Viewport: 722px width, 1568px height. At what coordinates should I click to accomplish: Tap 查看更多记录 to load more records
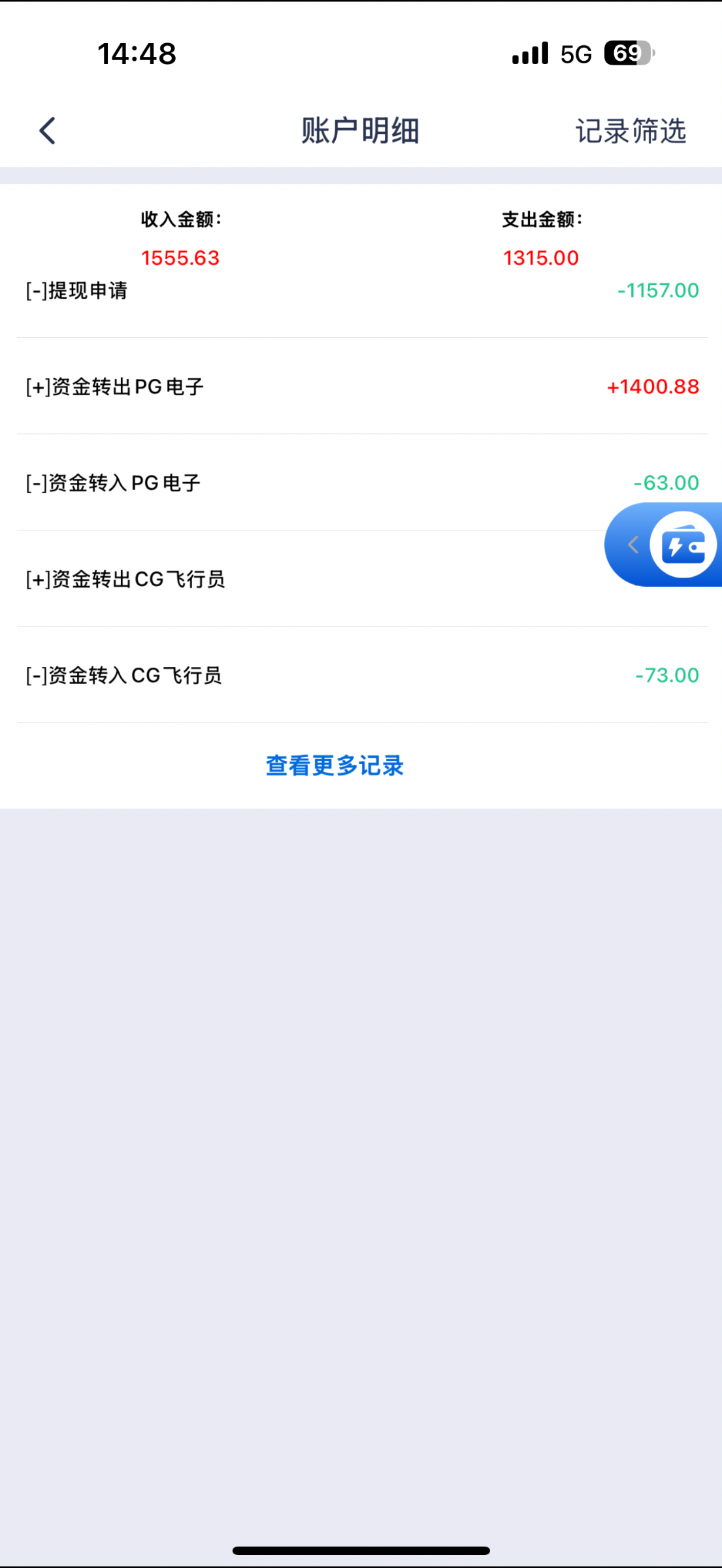335,765
